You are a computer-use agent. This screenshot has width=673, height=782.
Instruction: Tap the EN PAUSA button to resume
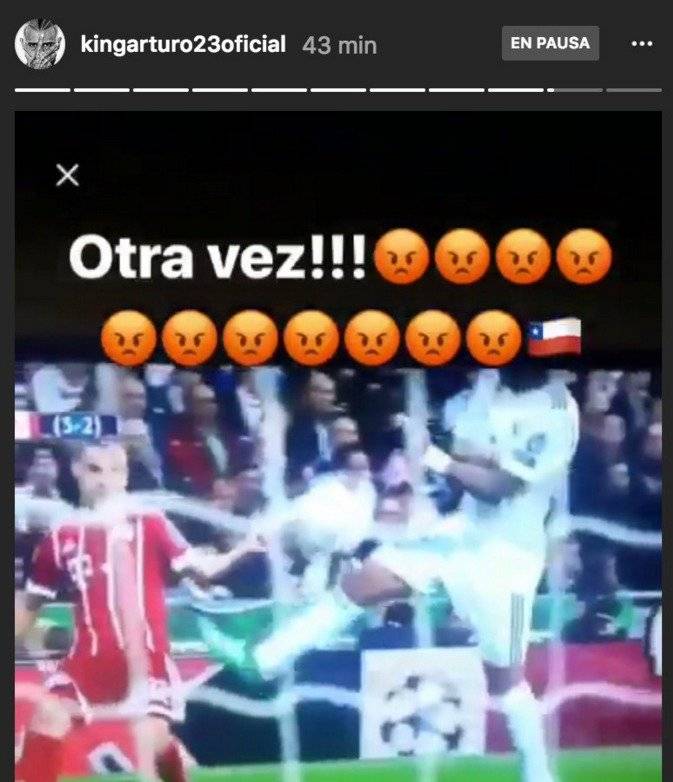(x=550, y=43)
